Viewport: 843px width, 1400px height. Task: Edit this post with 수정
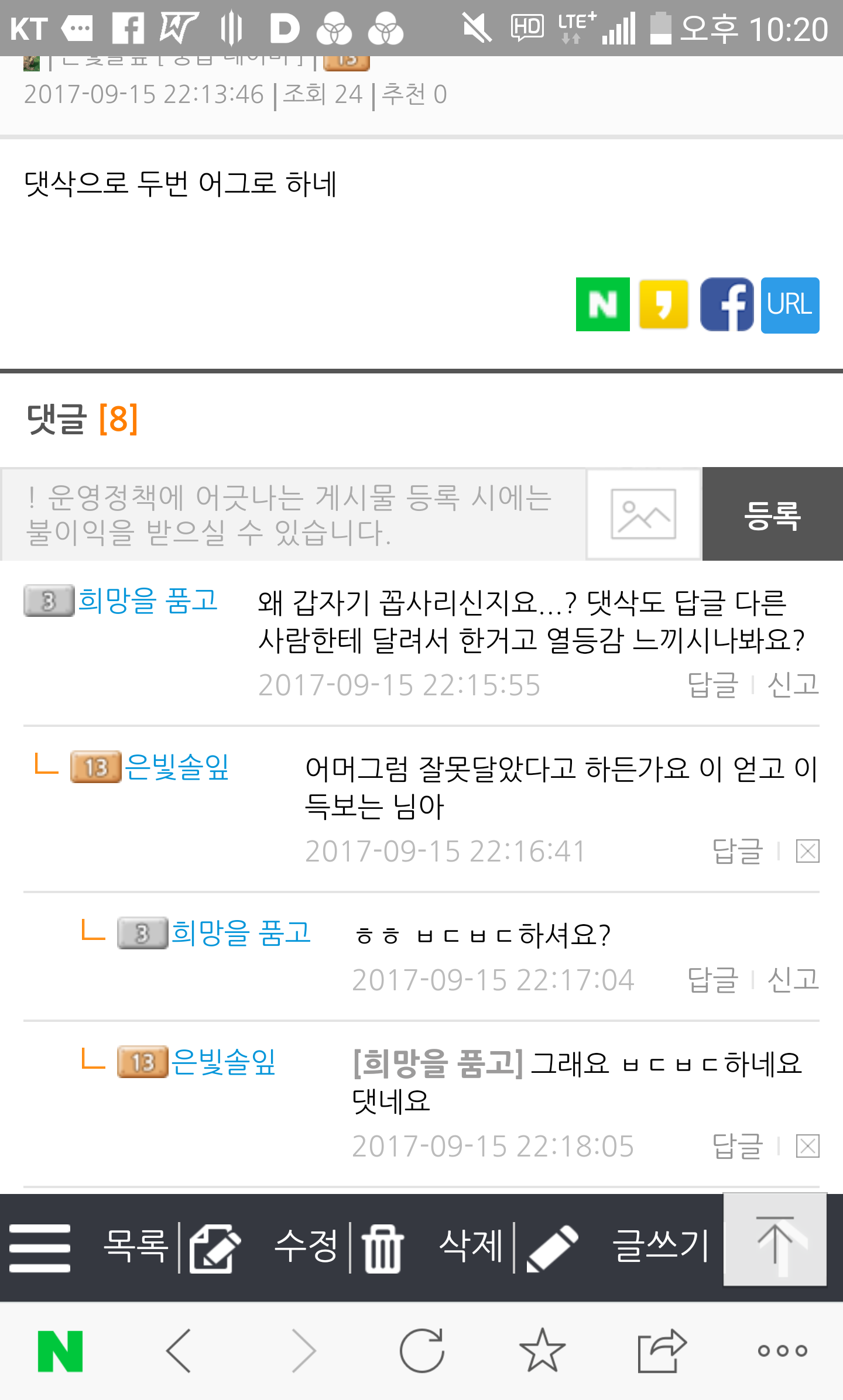263,1247
